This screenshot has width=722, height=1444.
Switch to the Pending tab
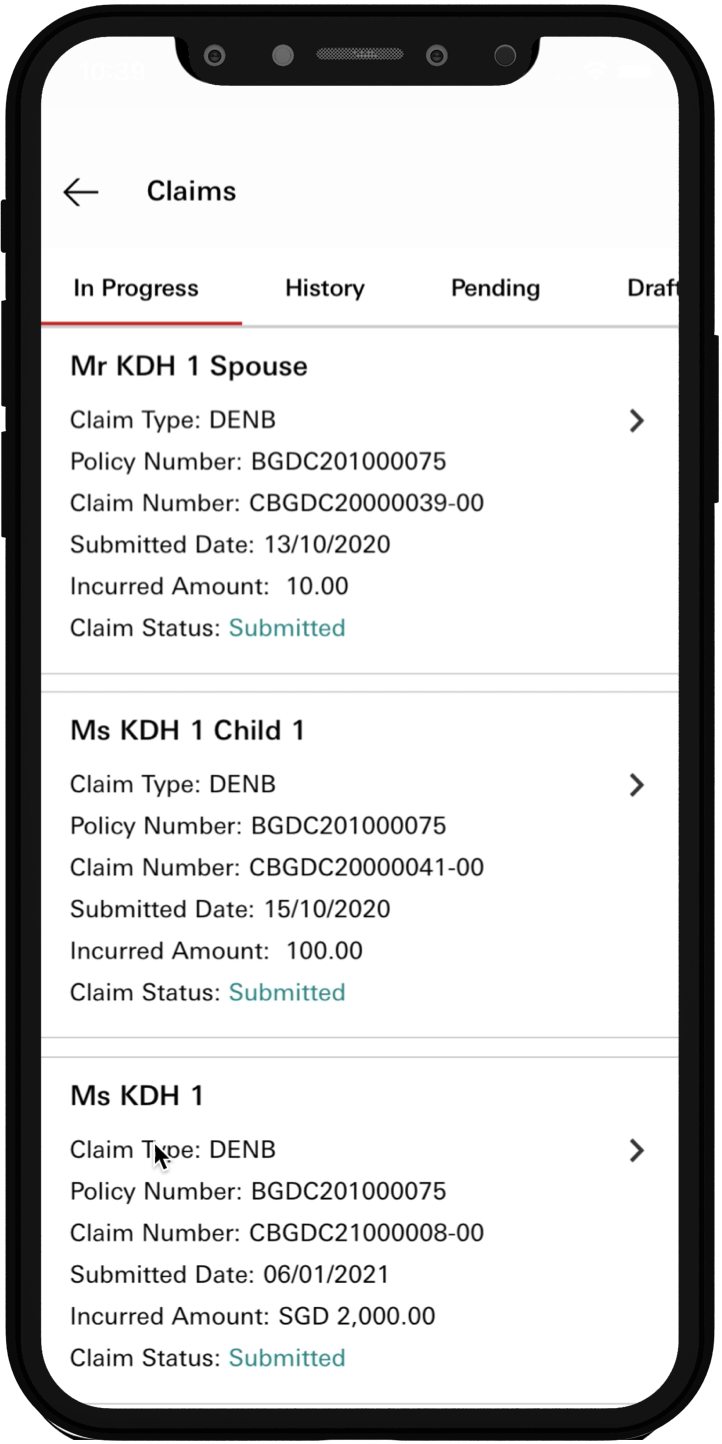click(495, 289)
